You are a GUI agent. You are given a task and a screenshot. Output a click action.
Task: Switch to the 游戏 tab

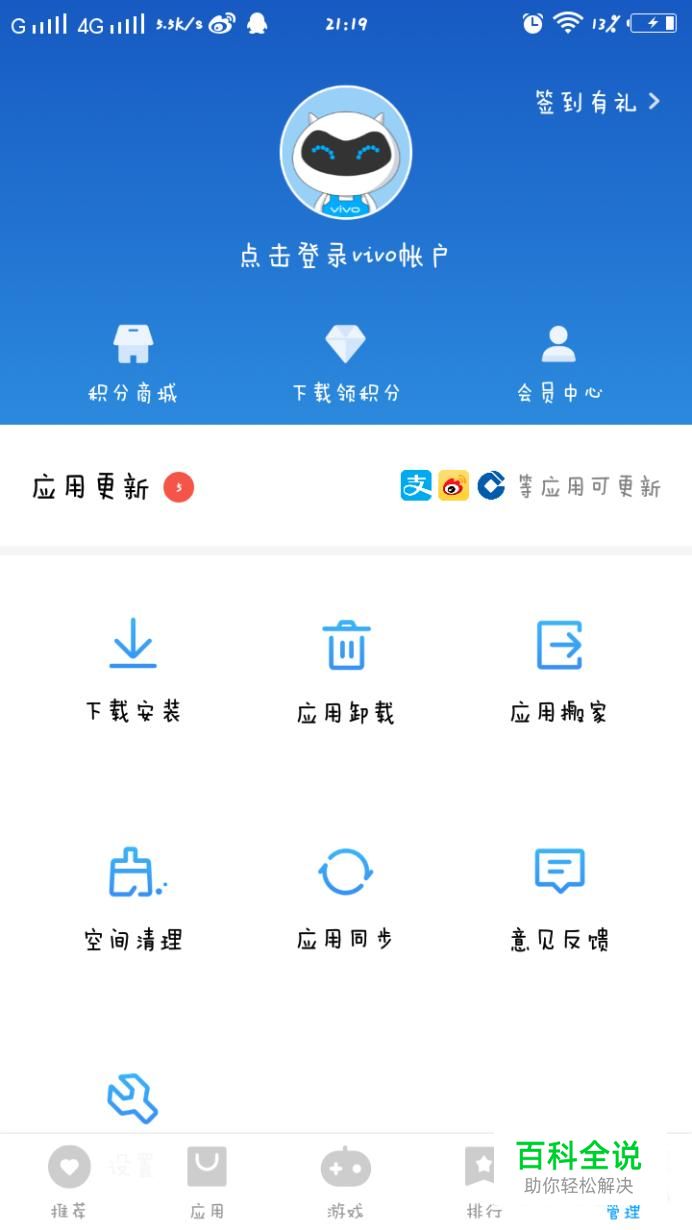coord(345,1182)
